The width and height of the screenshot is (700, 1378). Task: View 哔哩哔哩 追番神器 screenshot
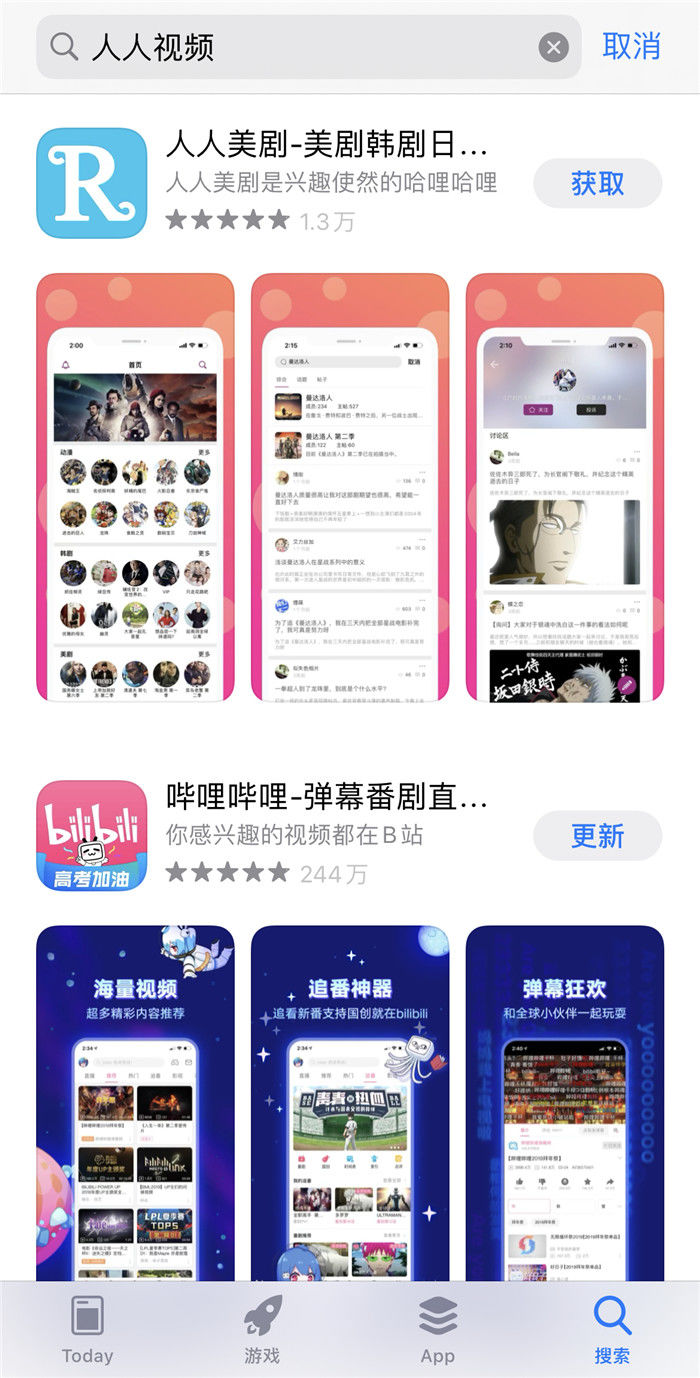point(350,1100)
